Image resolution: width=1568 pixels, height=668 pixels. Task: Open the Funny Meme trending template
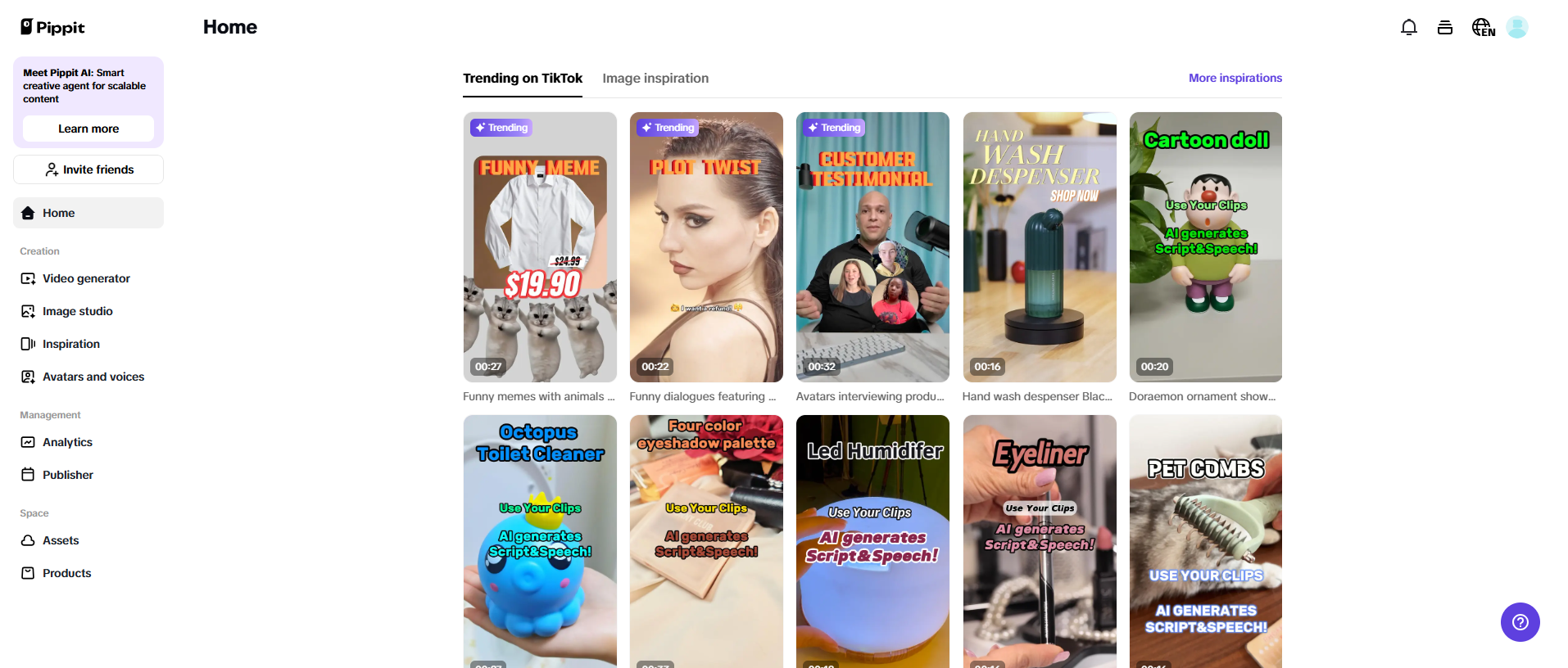click(x=540, y=247)
